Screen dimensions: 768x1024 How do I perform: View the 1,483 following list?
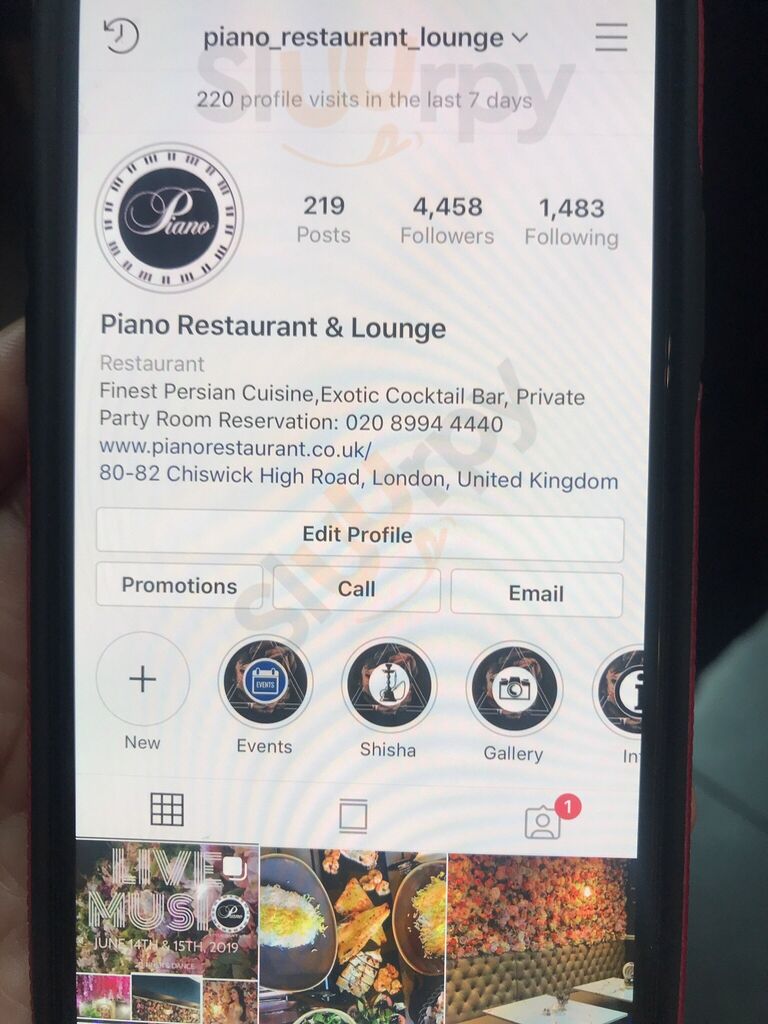click(571, 221)
